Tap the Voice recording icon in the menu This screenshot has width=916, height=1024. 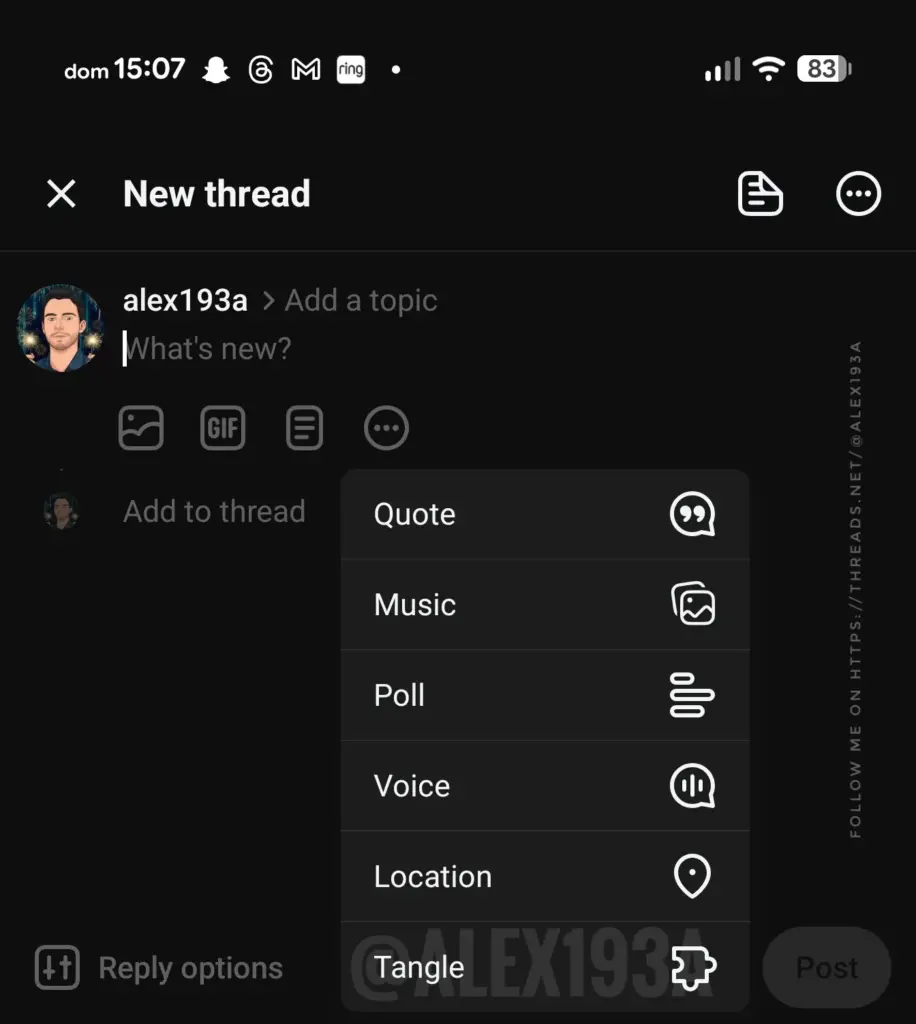(692, 786)
